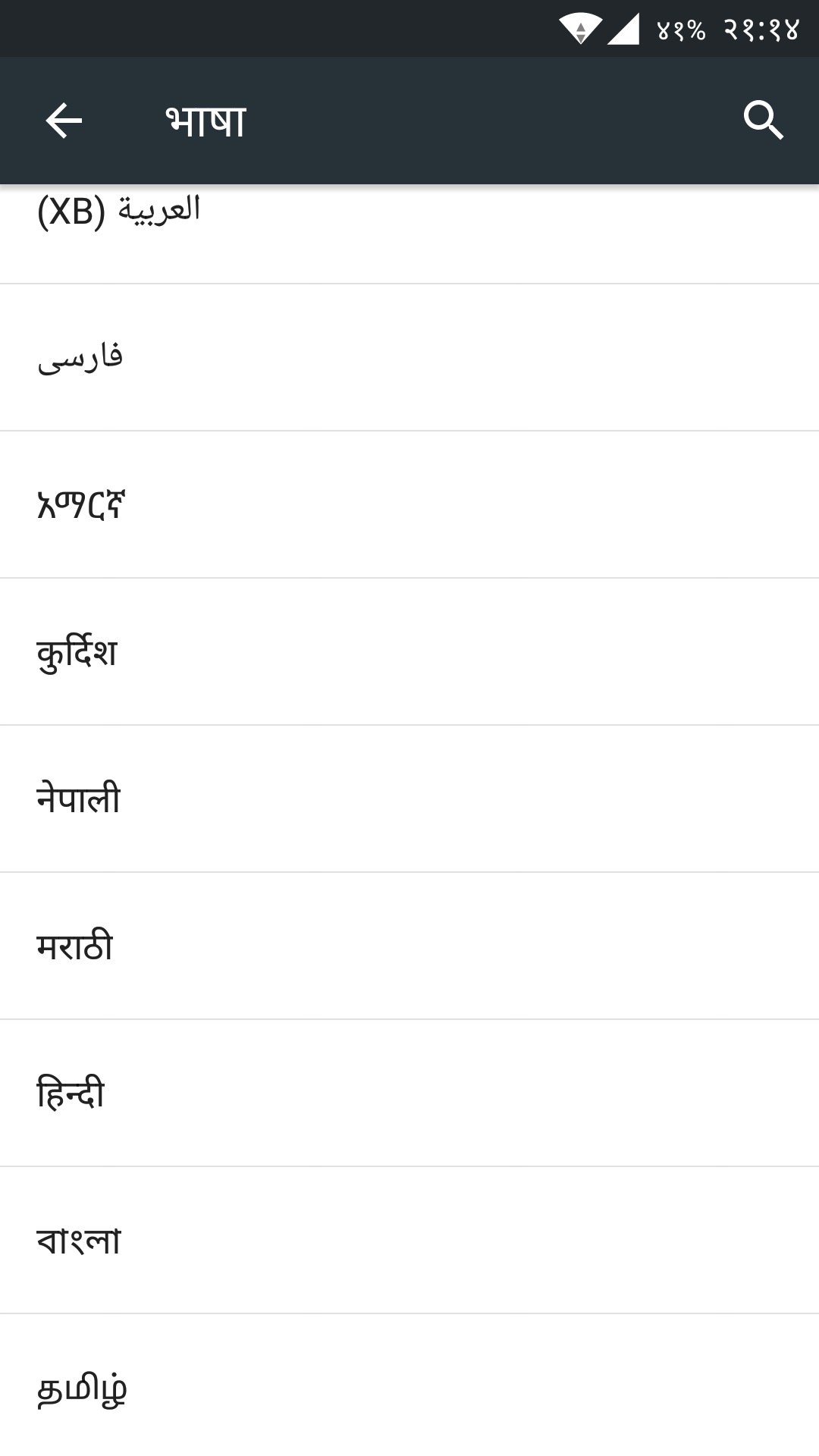Set the language to नेपाली
This screenshot has width=819, height=1456.
tap(79, 799)
